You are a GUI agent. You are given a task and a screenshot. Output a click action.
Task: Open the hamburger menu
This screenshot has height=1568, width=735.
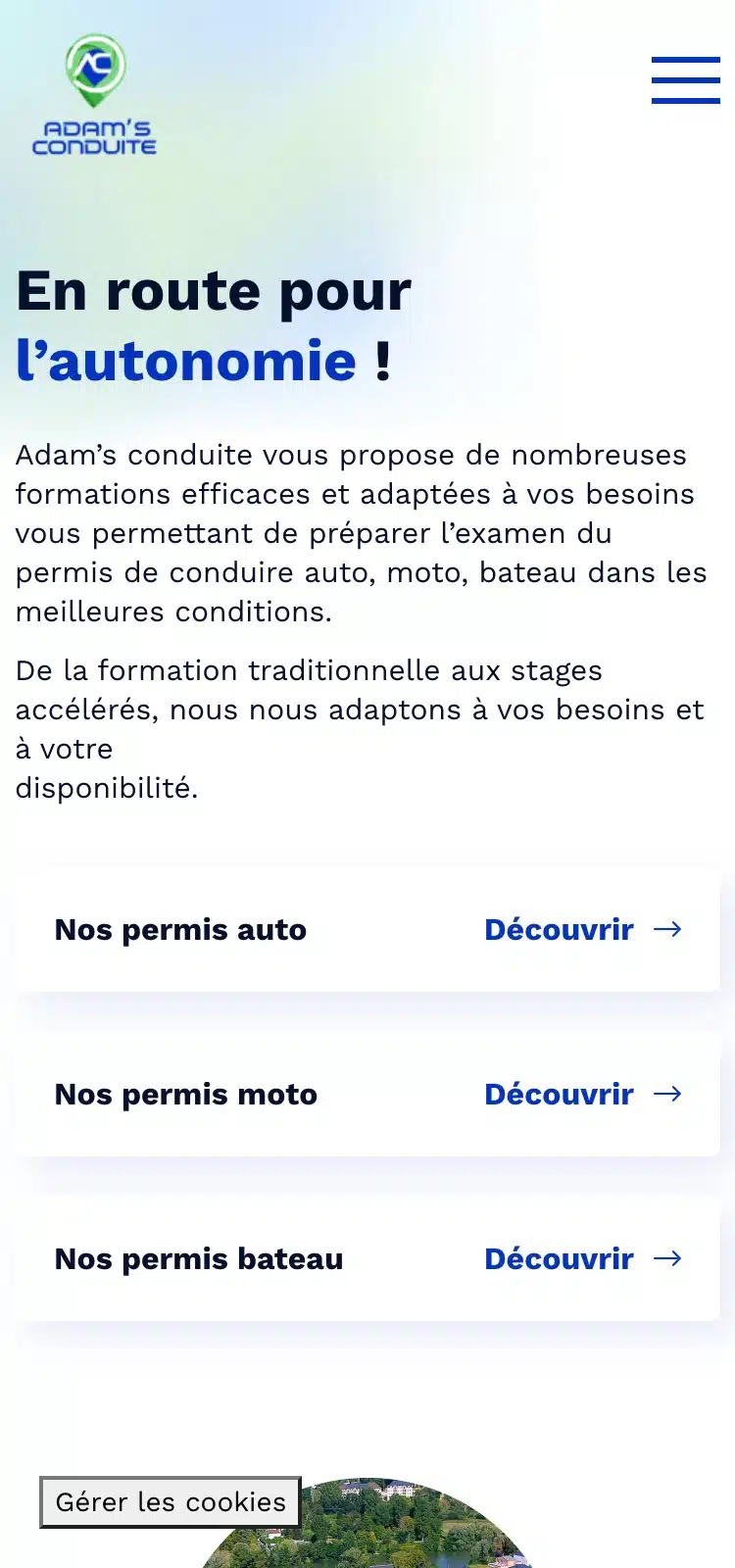pos(686,80)
